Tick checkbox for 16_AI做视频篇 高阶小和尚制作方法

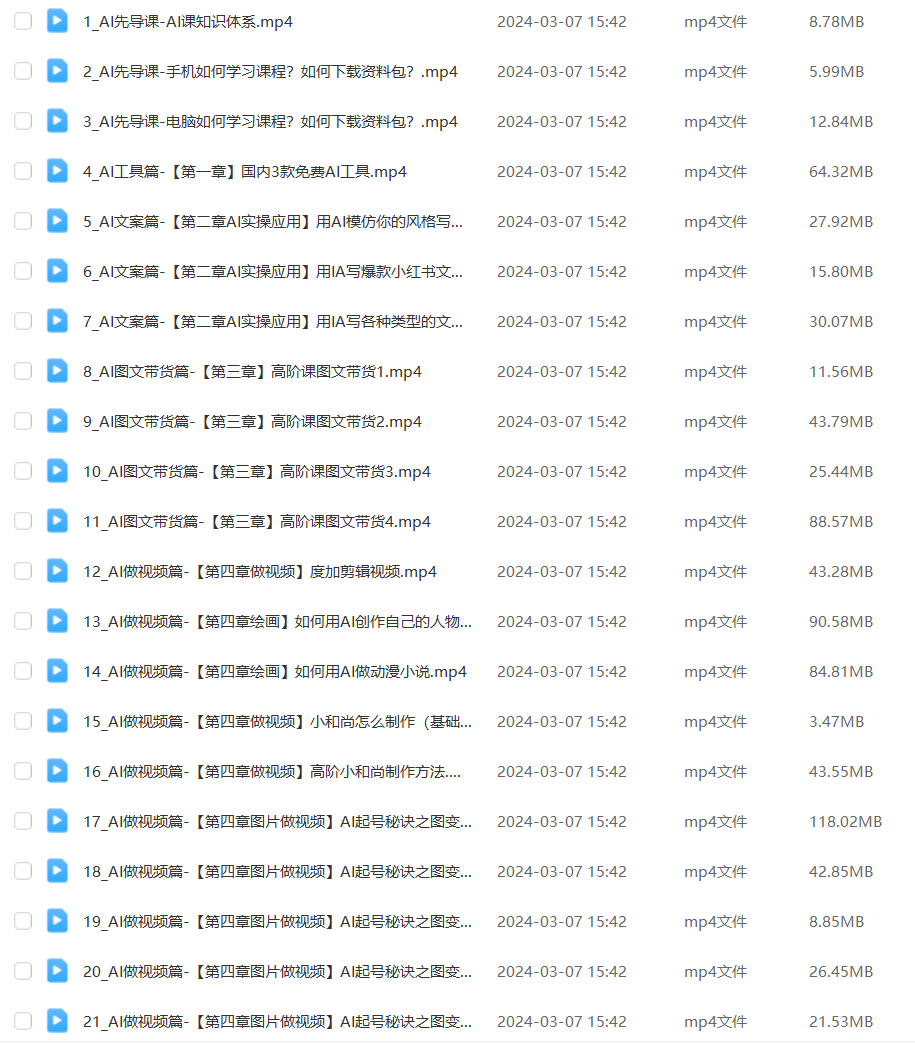[x=23, y=771]
